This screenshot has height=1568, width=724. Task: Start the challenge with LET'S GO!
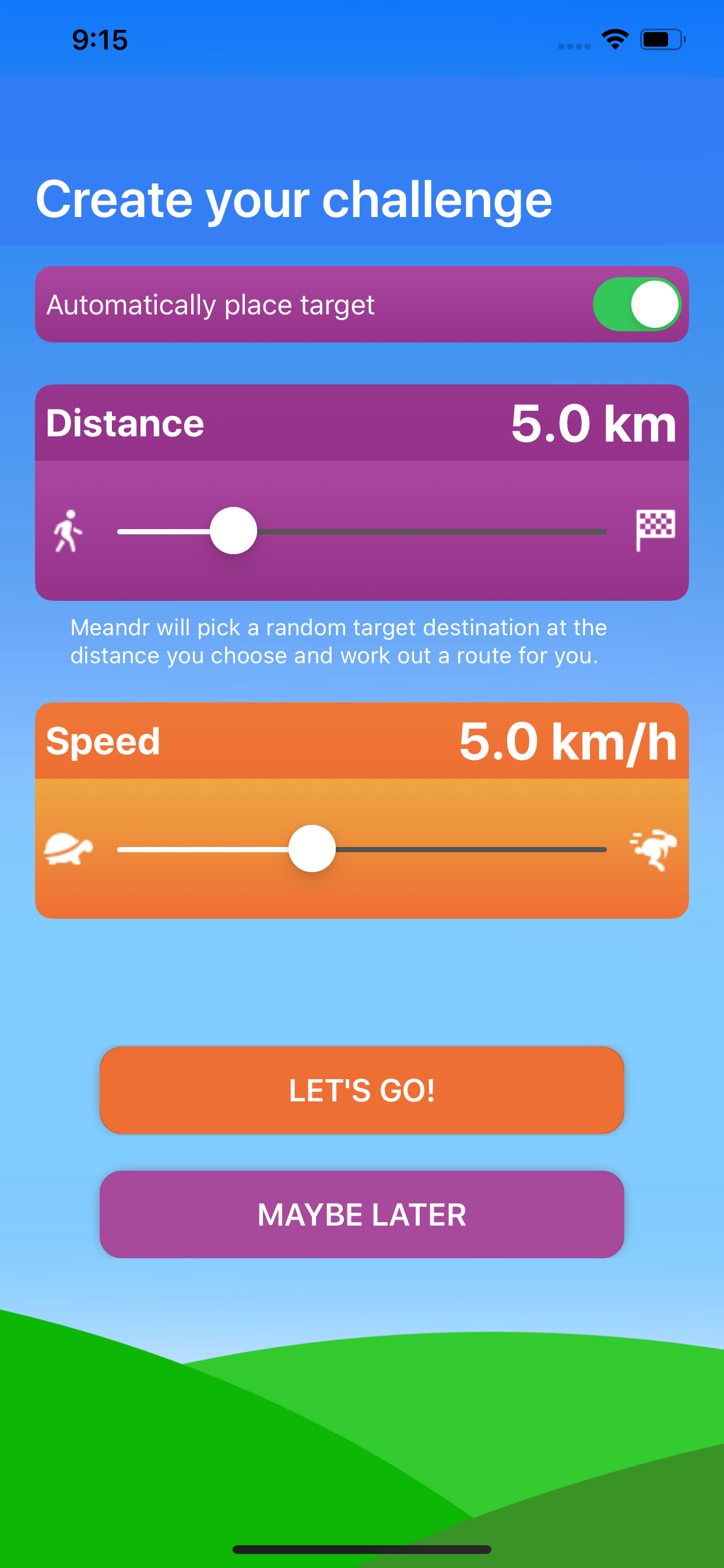click(362, 1090)
